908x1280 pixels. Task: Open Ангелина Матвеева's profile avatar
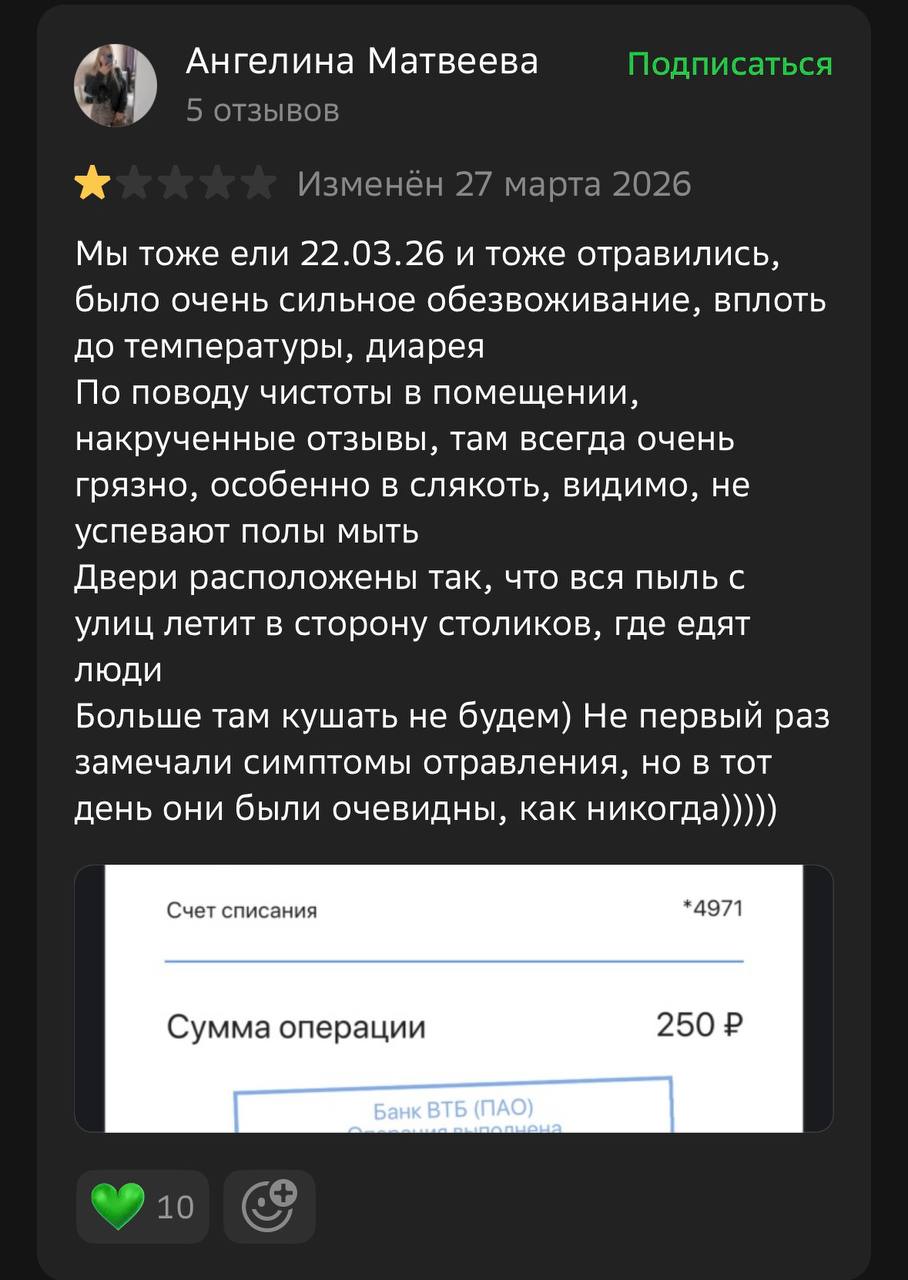pos(115,85)
